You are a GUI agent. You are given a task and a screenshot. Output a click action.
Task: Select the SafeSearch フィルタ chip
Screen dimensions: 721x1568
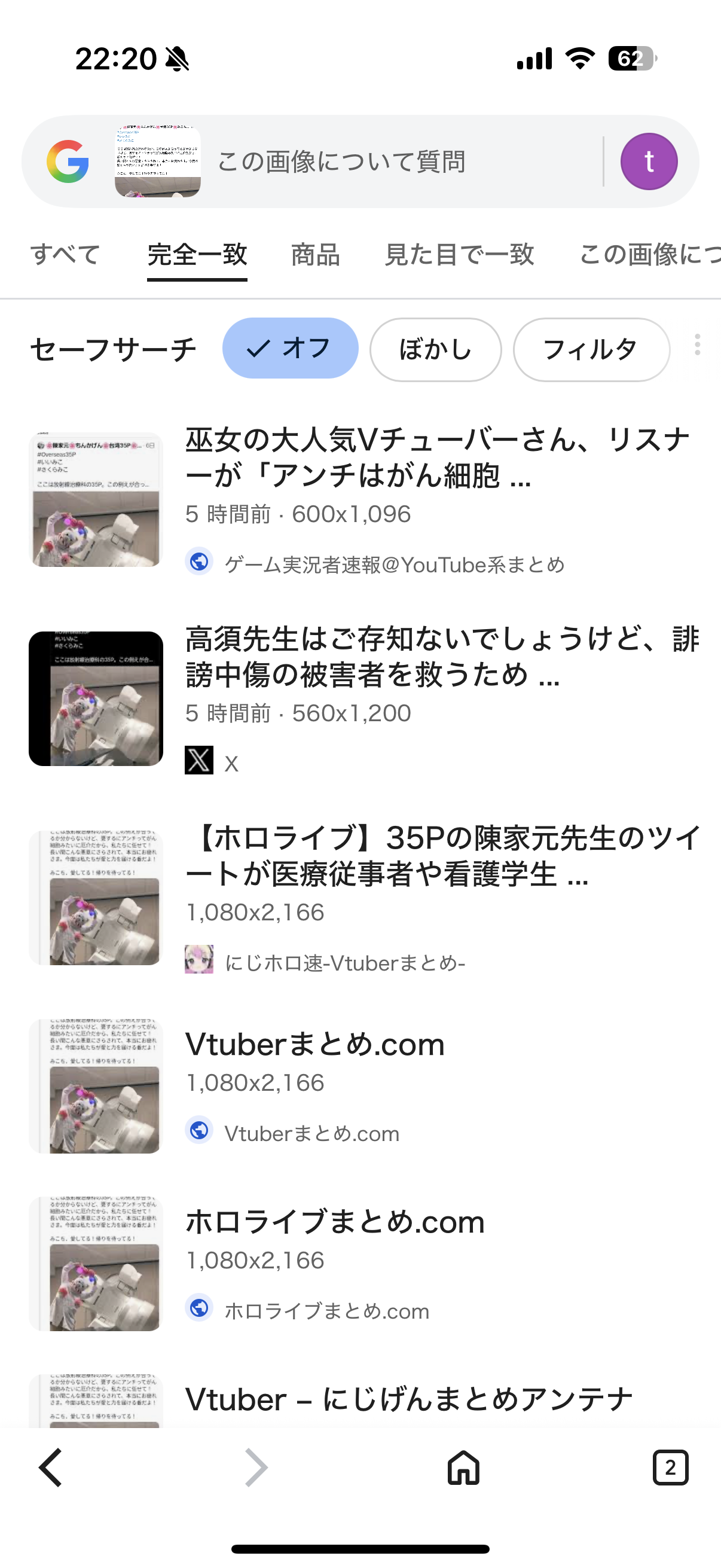(591, 349)
